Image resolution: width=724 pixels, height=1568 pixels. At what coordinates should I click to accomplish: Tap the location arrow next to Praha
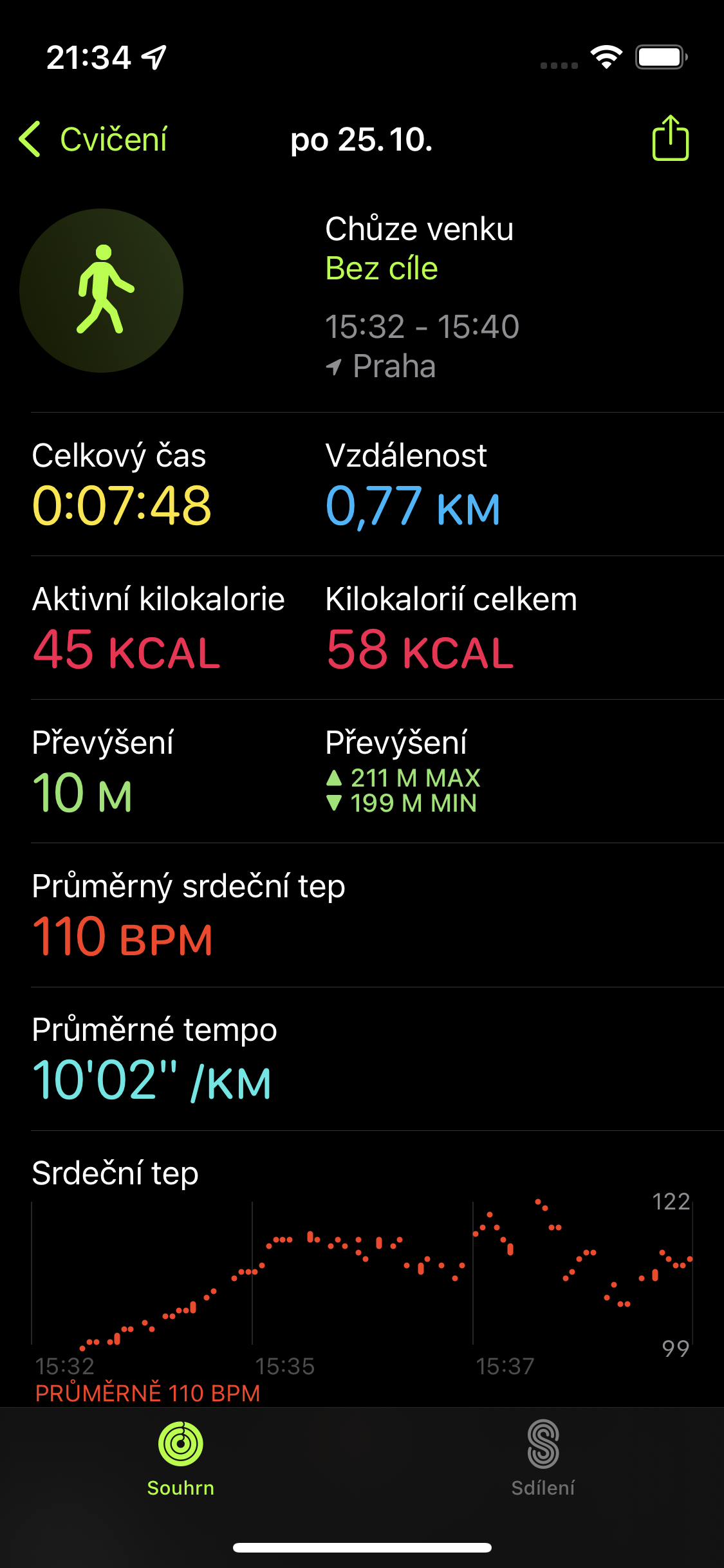334,367
